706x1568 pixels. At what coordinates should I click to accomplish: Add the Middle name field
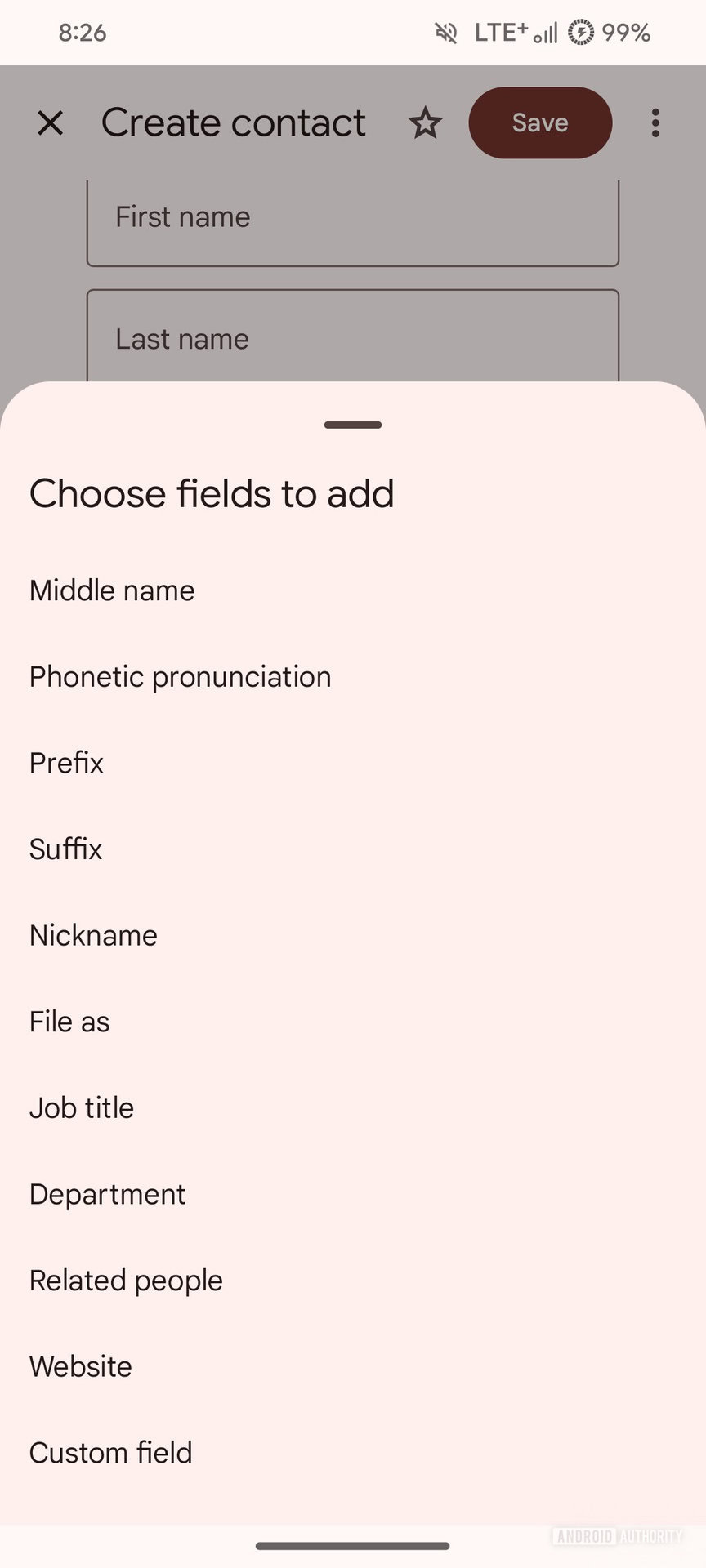(112, 590)
